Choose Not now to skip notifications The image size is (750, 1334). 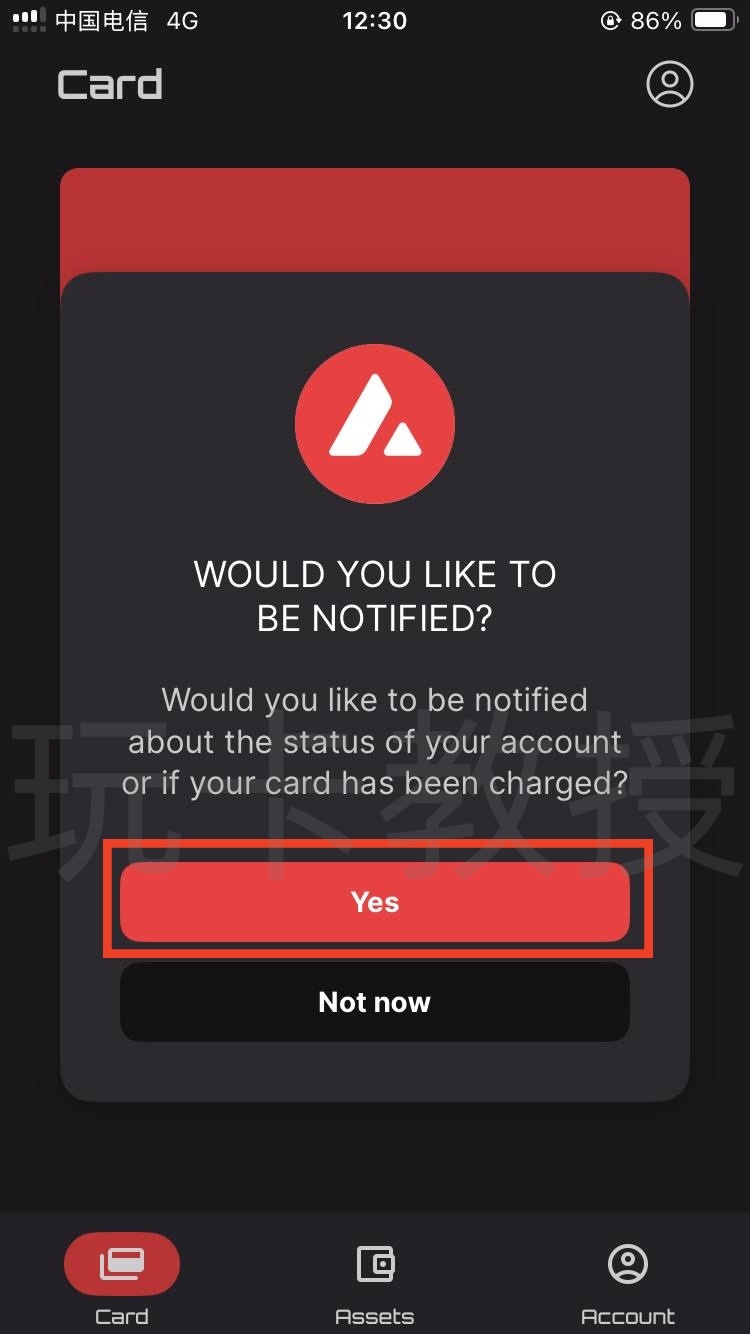click(375, 1002)
